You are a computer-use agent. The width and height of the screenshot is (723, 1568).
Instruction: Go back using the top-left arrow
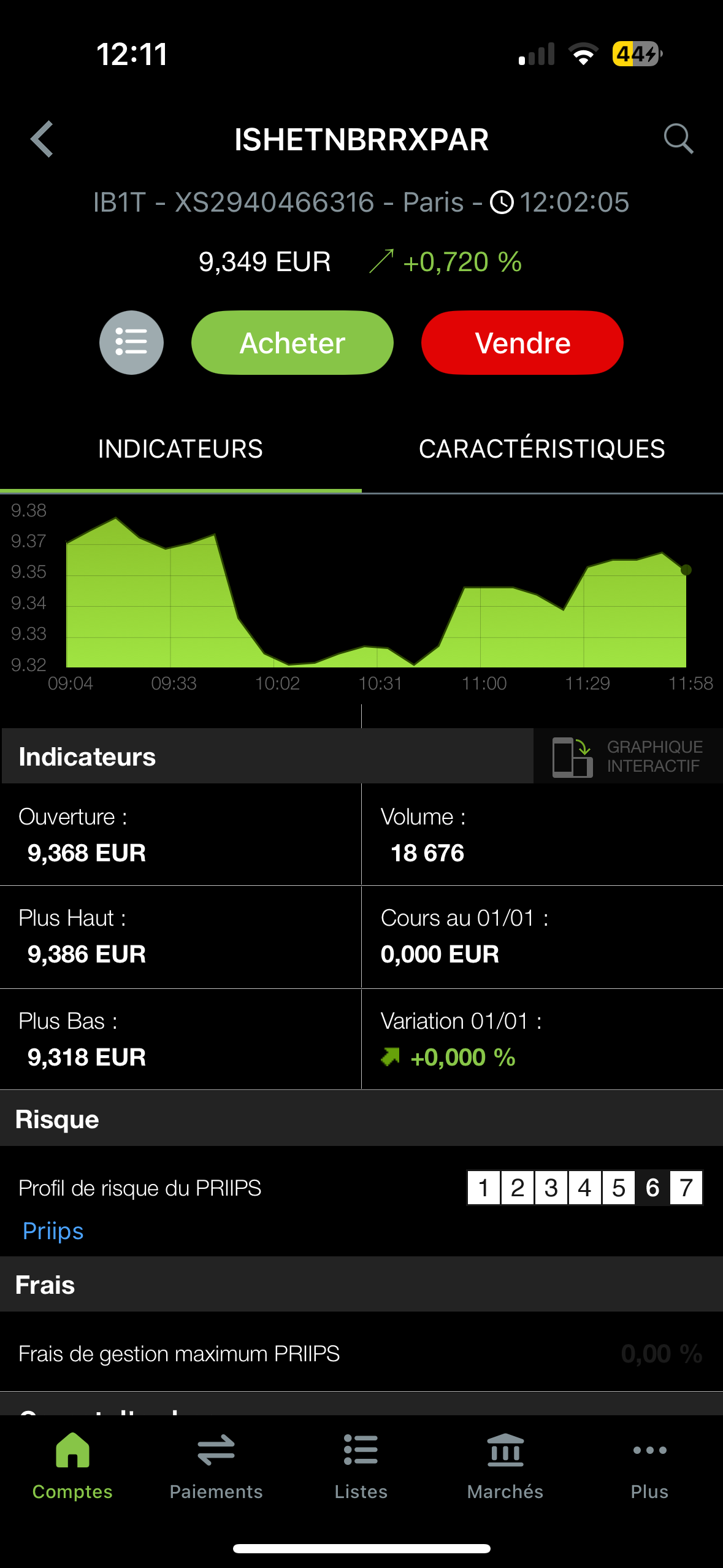click(x=42, y=139)
